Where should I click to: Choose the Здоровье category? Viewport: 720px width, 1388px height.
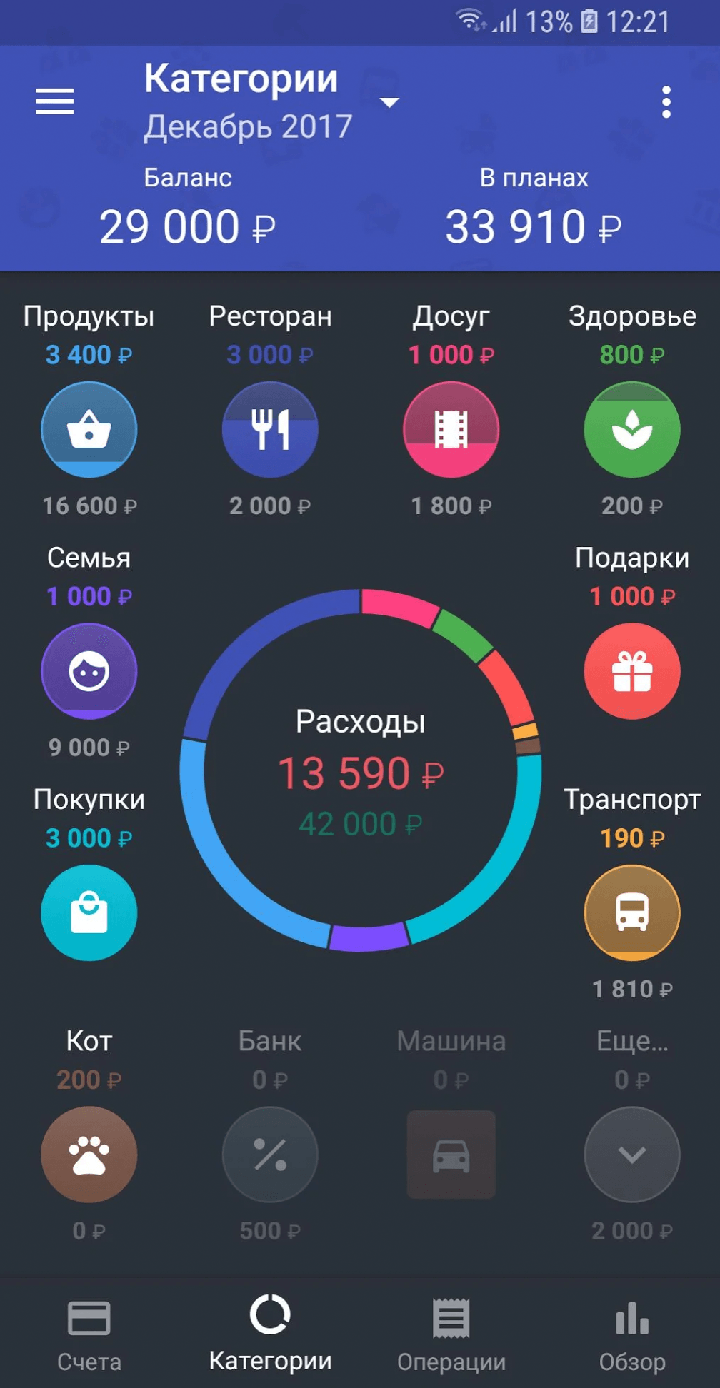pyautogui.click(x=632, y=430)
